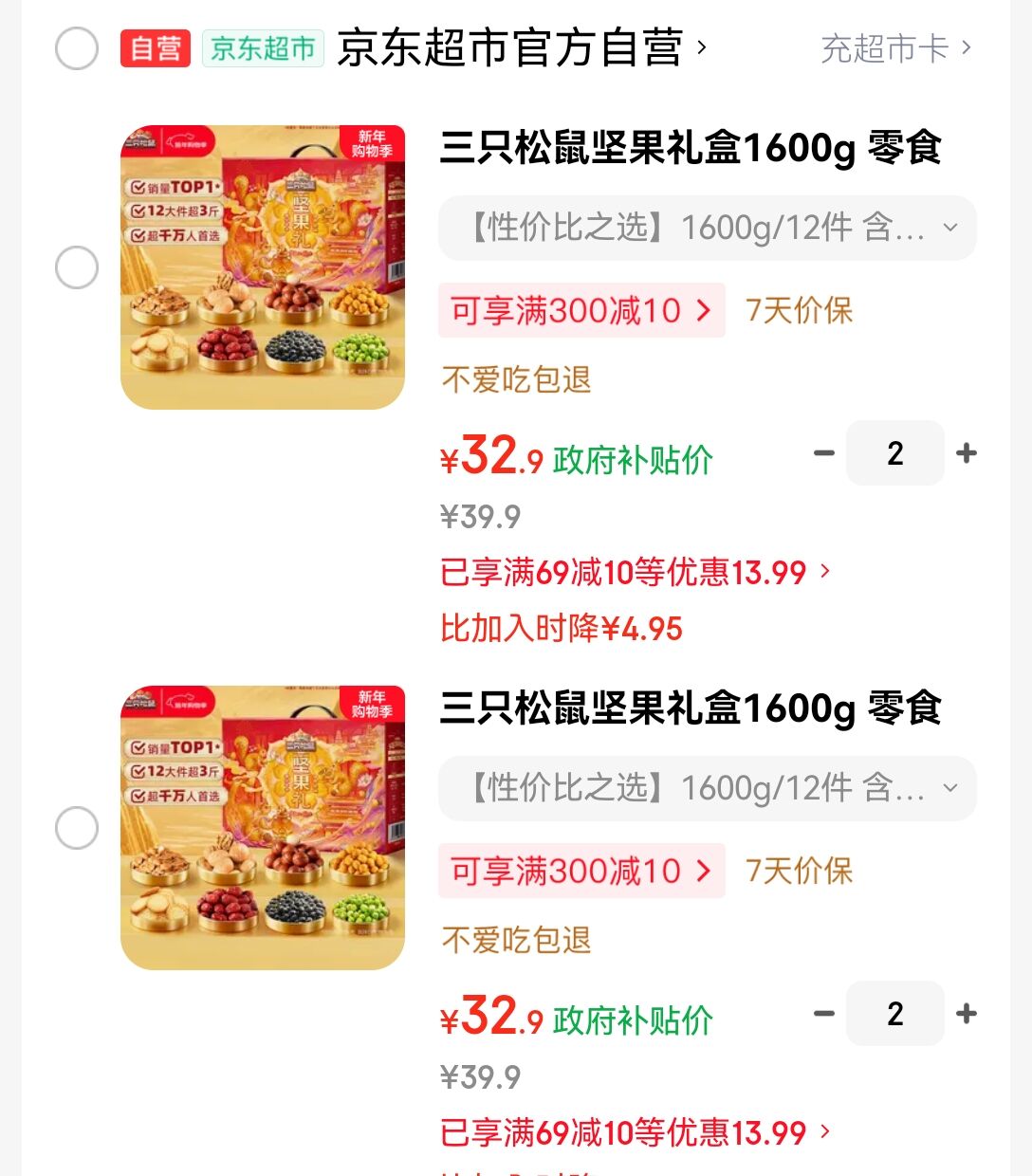View 可享满300减10 promotion on the first item
The width and height of the screenshot is (1032, 1176).
tap(580, 310)
